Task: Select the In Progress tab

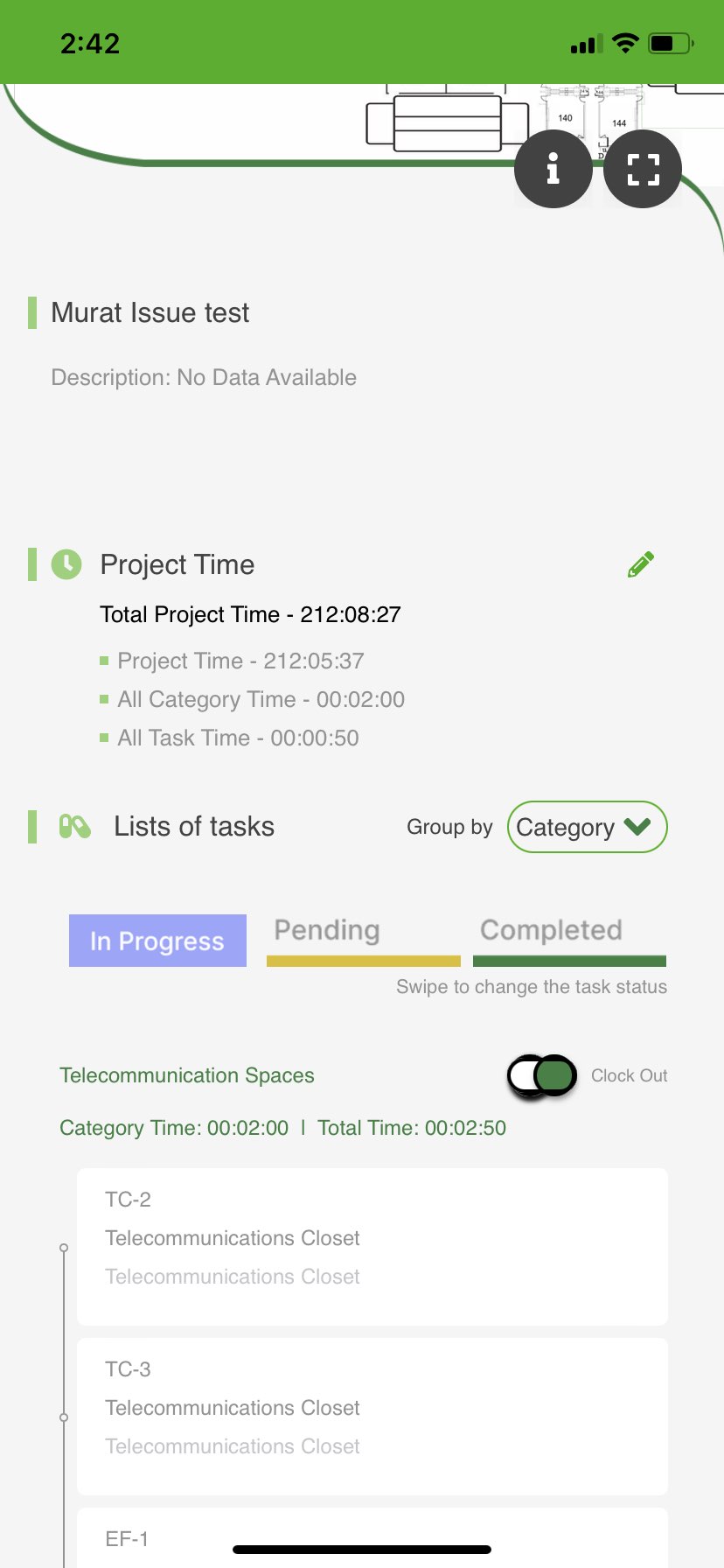Action: point(157,941)
